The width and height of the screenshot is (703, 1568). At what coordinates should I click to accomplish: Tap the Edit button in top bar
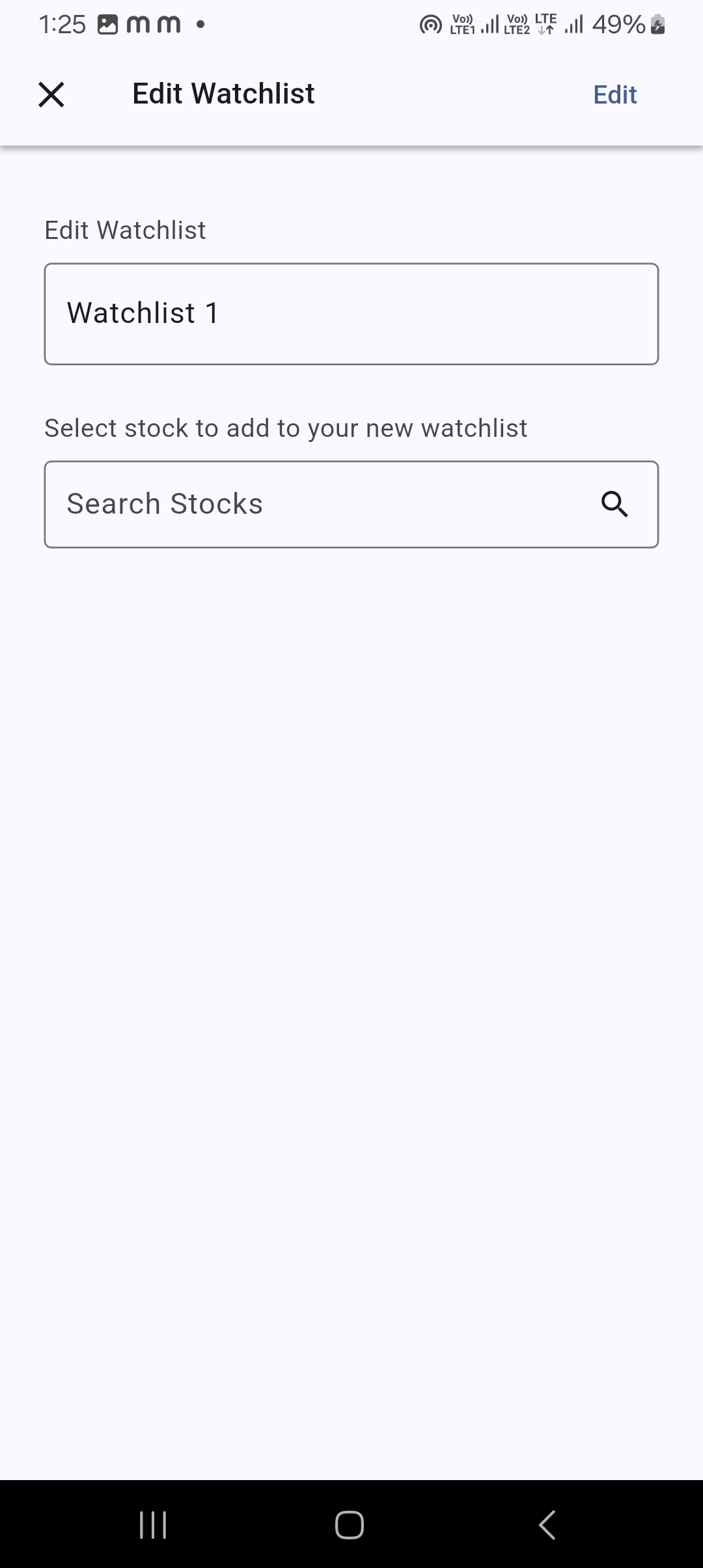614,94
